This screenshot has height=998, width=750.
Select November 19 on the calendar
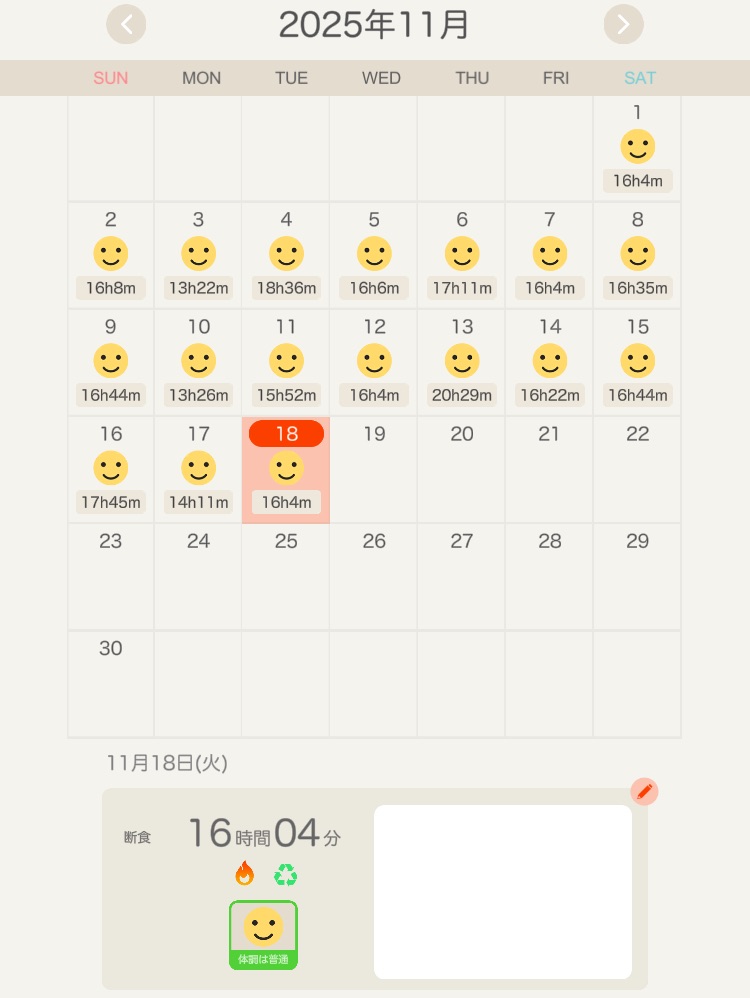(374, 470)
